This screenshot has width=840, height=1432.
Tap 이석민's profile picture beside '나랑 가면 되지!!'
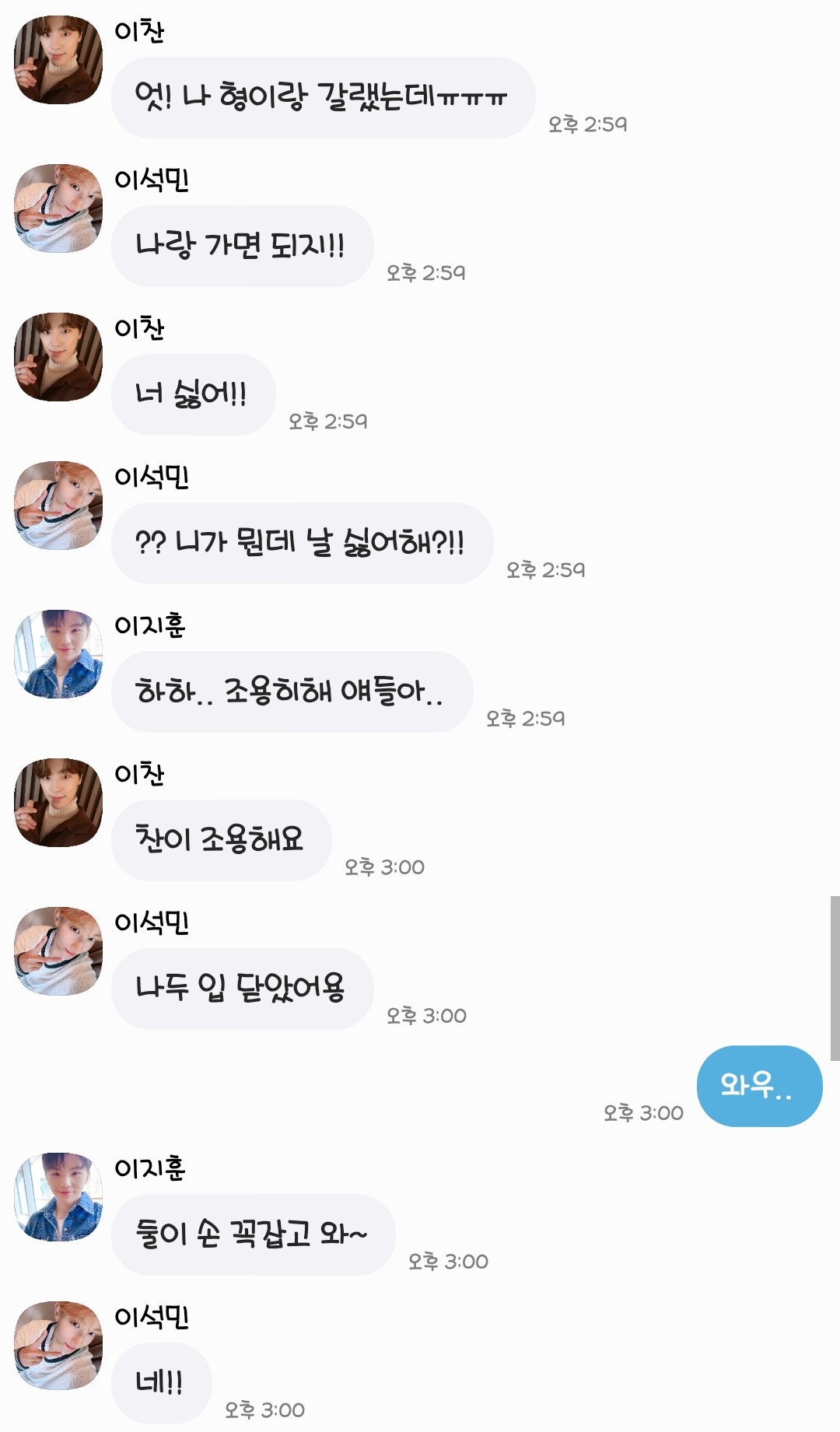click(58, 208)
